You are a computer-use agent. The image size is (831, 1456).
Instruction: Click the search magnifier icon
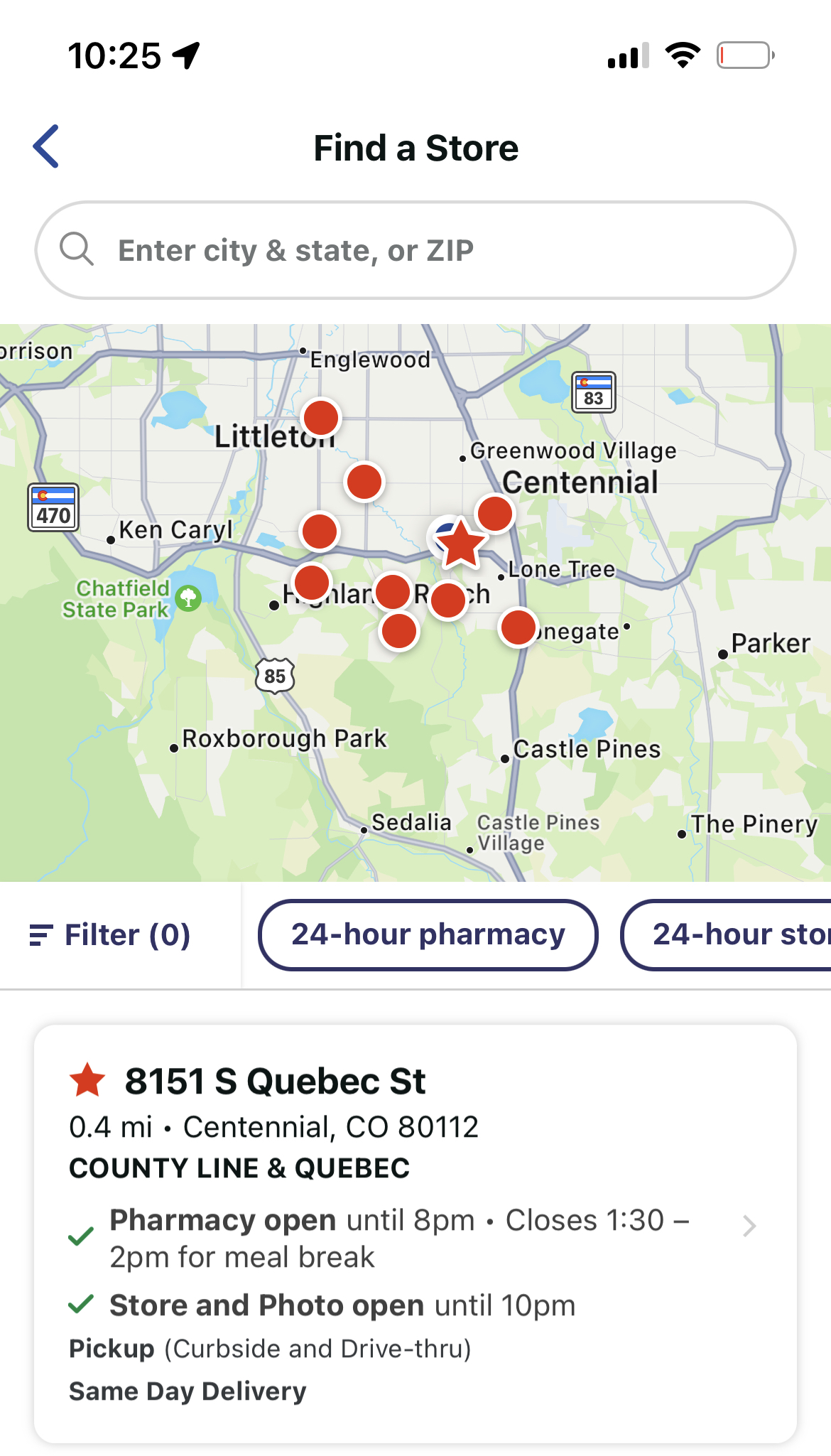coord(77,249)
